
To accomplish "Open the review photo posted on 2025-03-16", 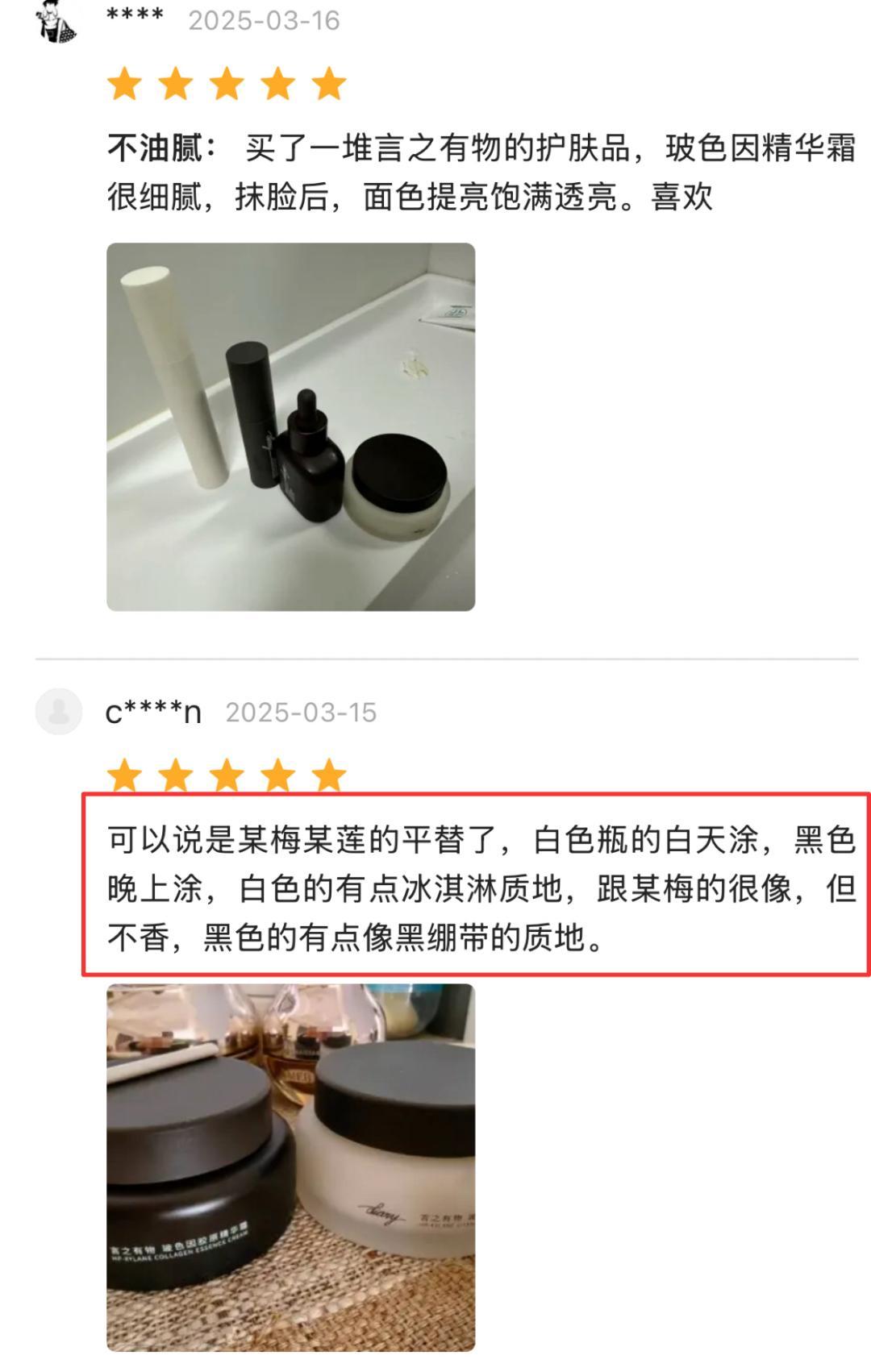I will coord(290,426).
